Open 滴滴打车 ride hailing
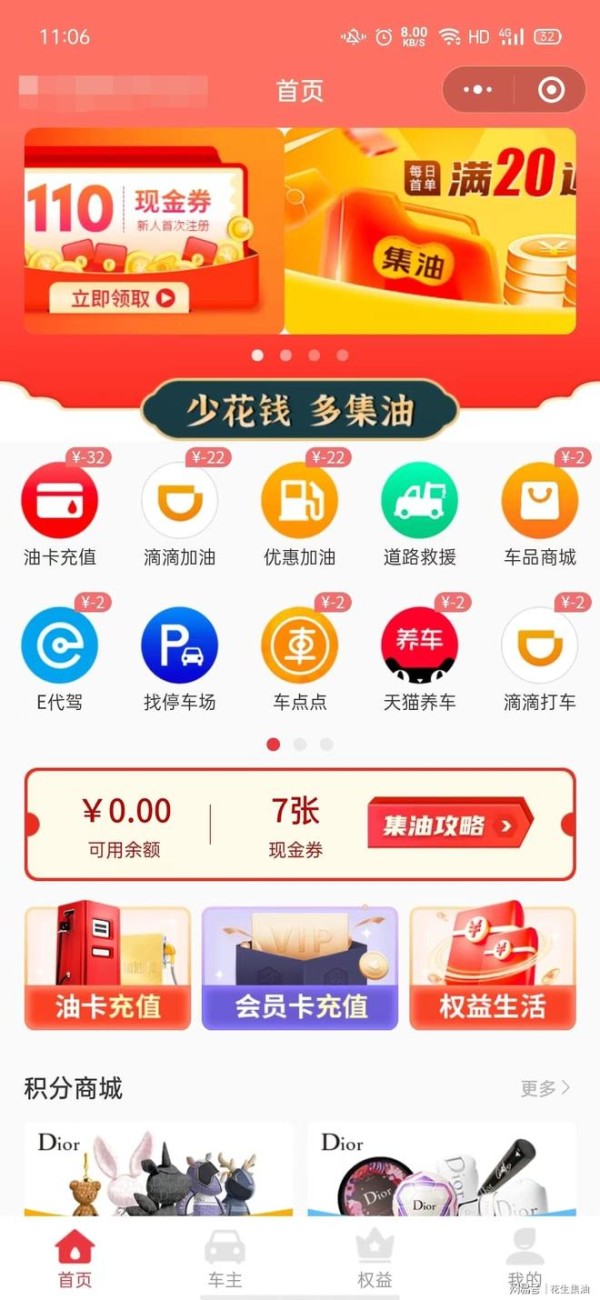This screenshot has width=600, height=1300. pos(539,646)
